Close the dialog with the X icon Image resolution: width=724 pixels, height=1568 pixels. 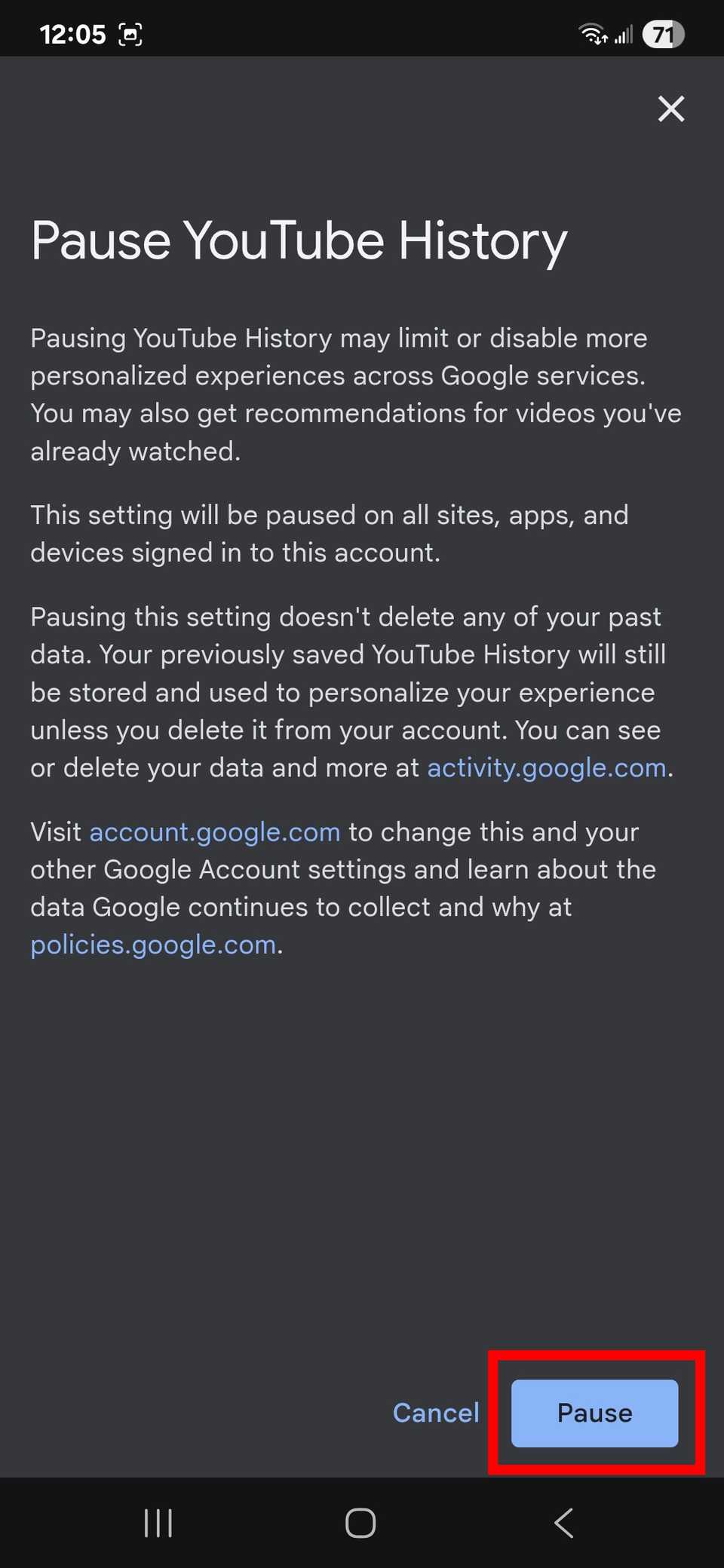(670, 109)
